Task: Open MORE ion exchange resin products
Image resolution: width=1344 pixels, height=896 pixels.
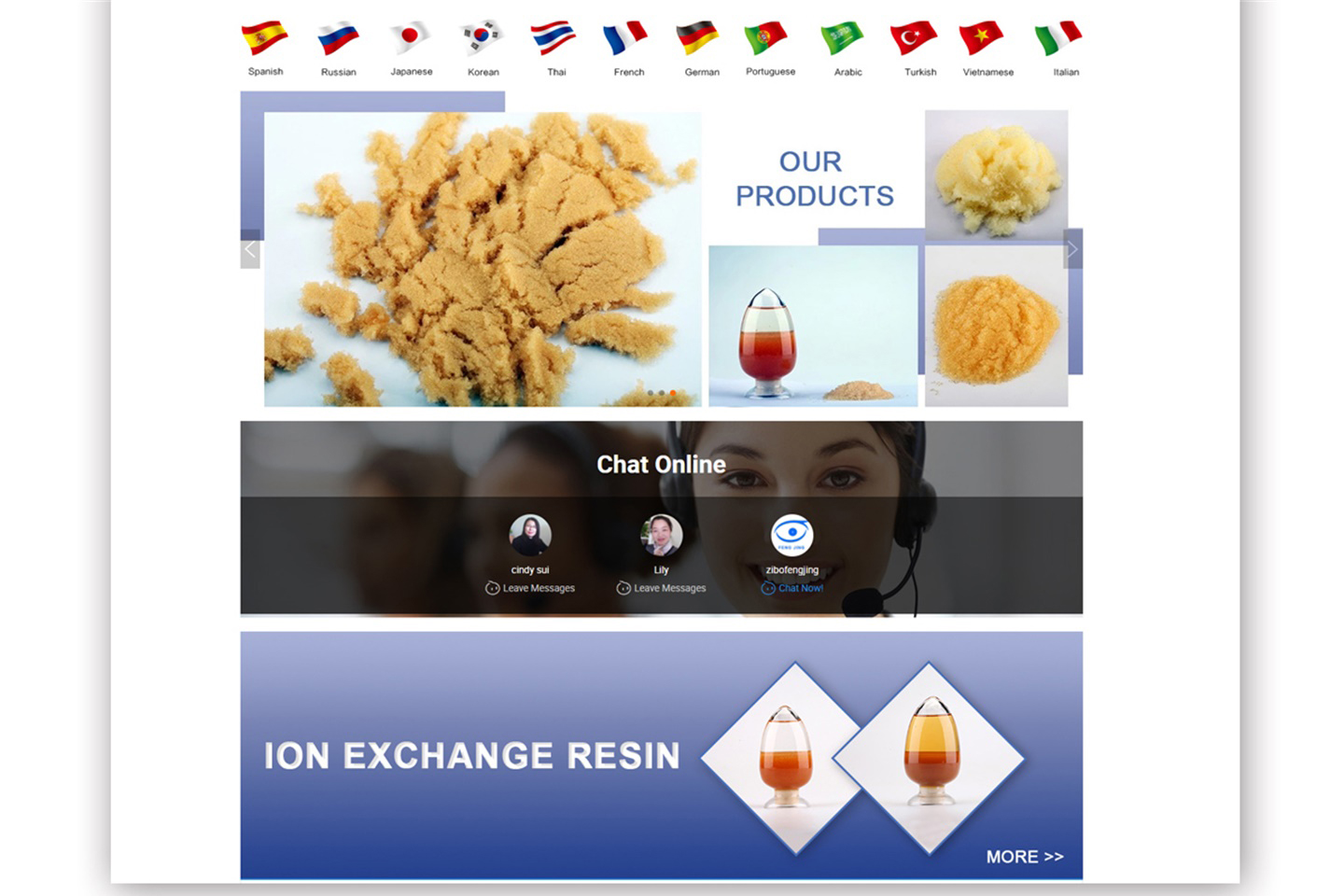Action: (1024, 857)
